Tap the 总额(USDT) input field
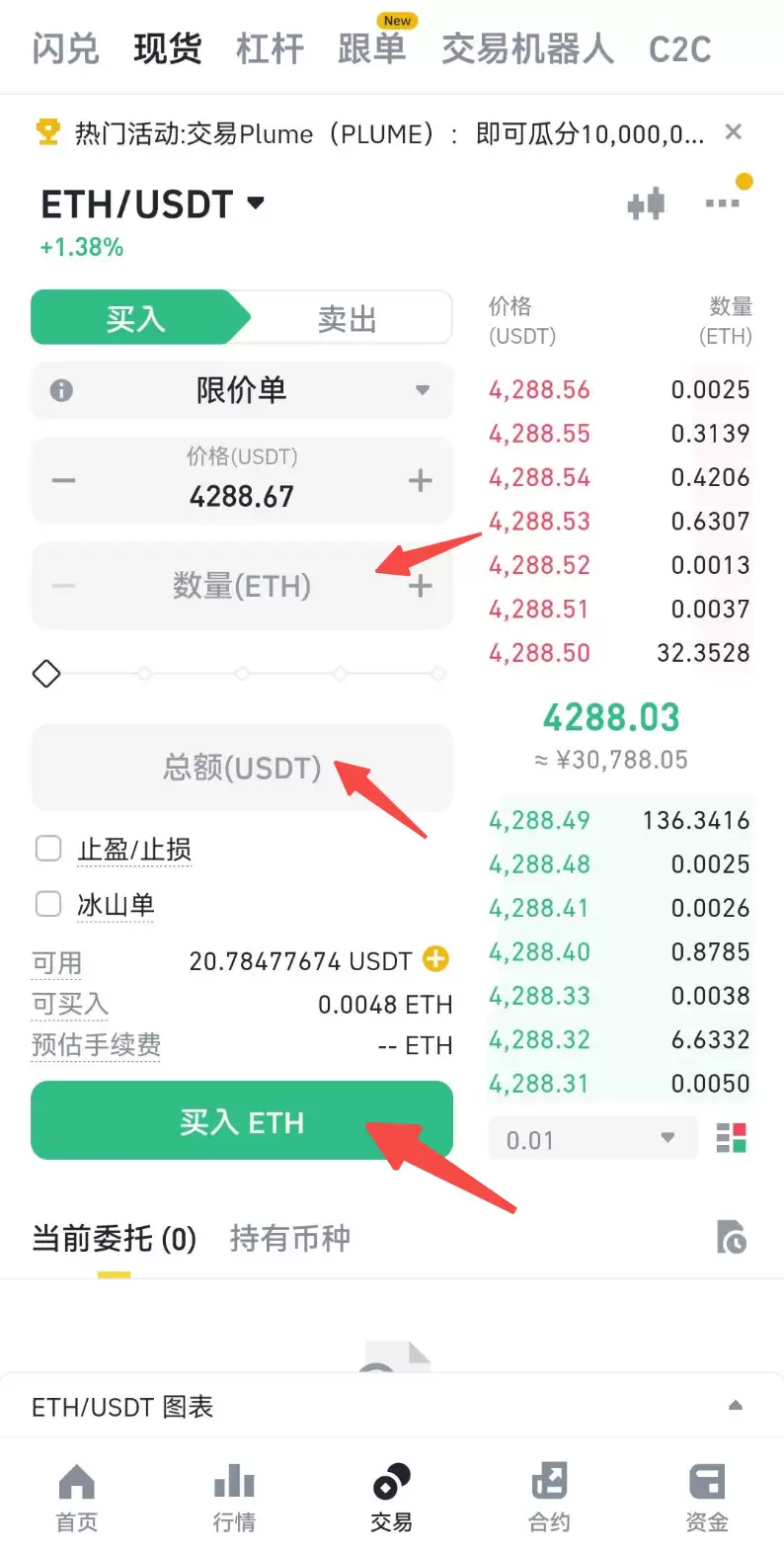 (x=241, y=768)
